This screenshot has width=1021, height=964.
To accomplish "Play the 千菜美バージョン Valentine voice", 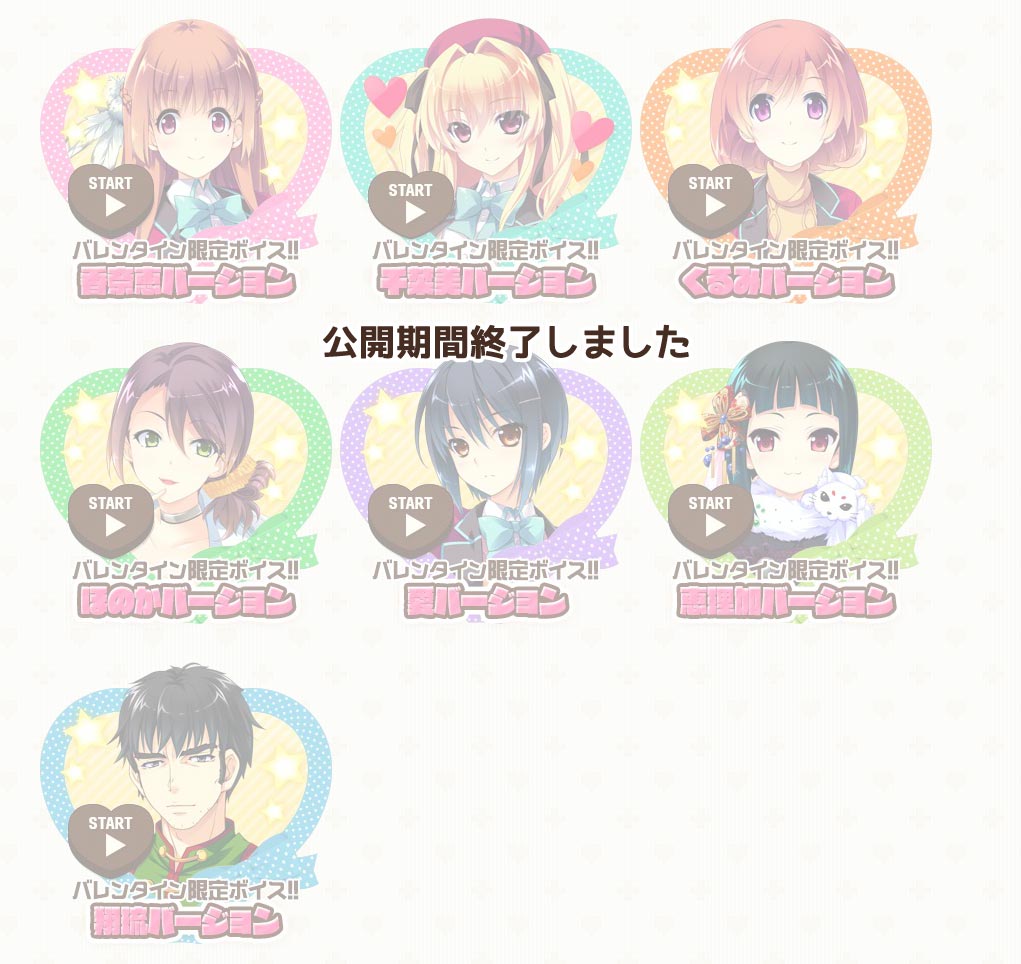I will coord(411,203).
